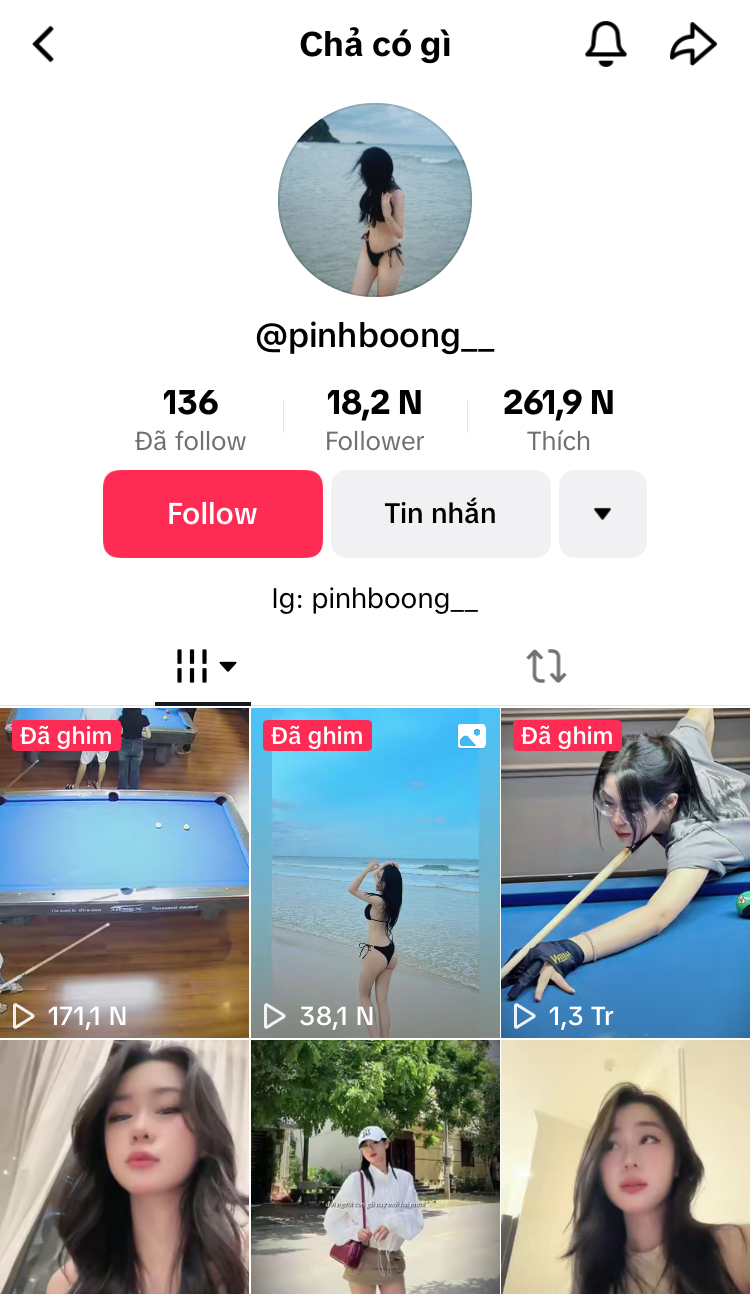Share this profile via the arrow icon
This screenshot has width=750, height=1294.
(693, 45)
